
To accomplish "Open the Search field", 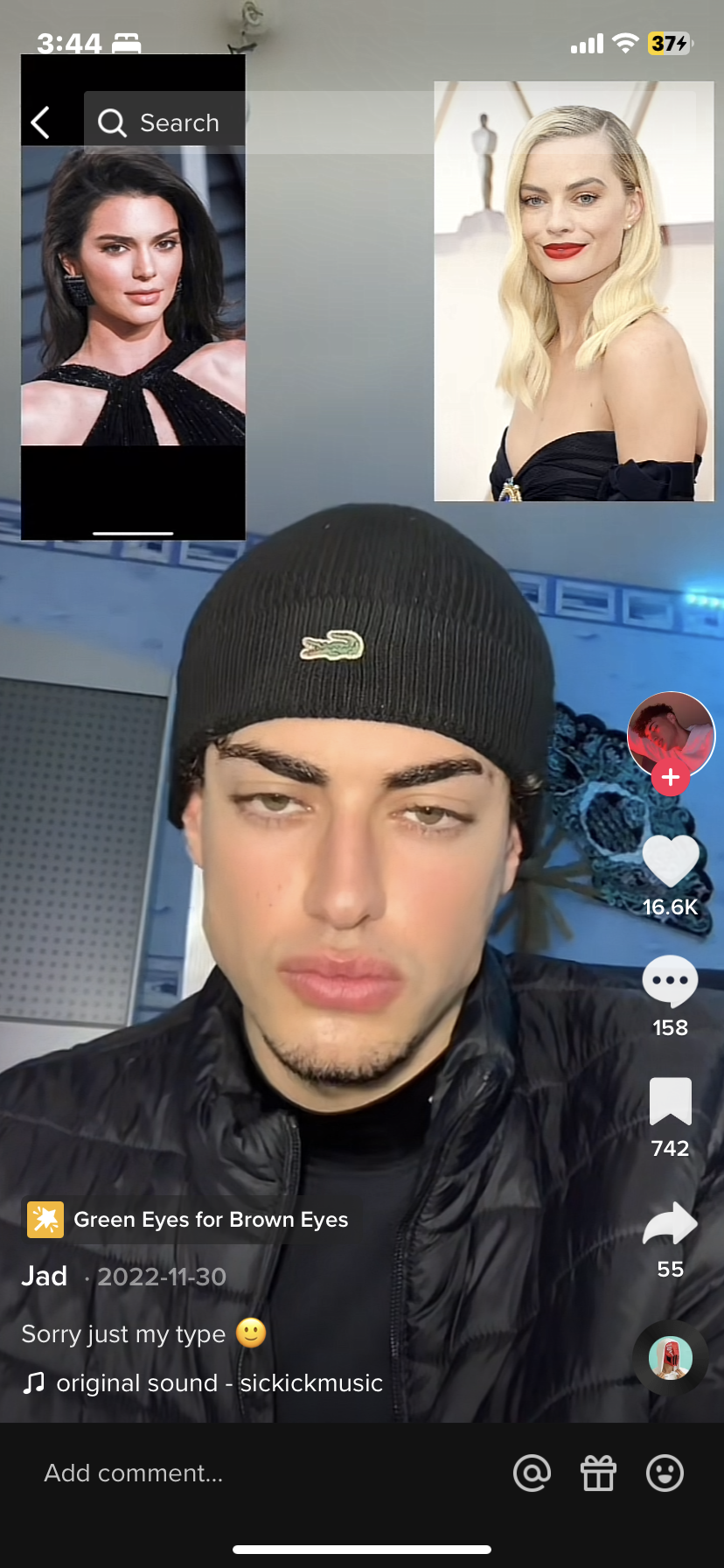I will 390,122.
